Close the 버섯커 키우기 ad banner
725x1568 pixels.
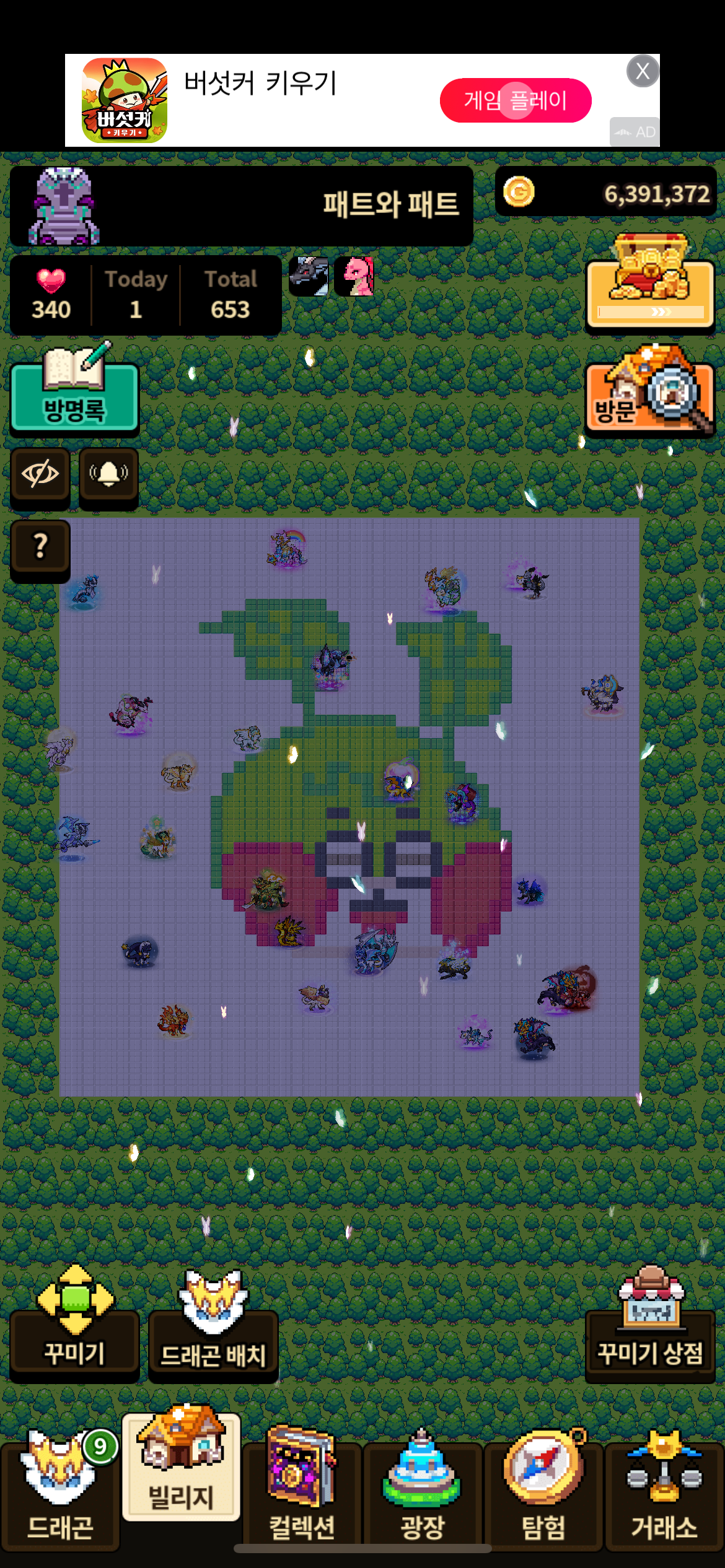point(643,71)
